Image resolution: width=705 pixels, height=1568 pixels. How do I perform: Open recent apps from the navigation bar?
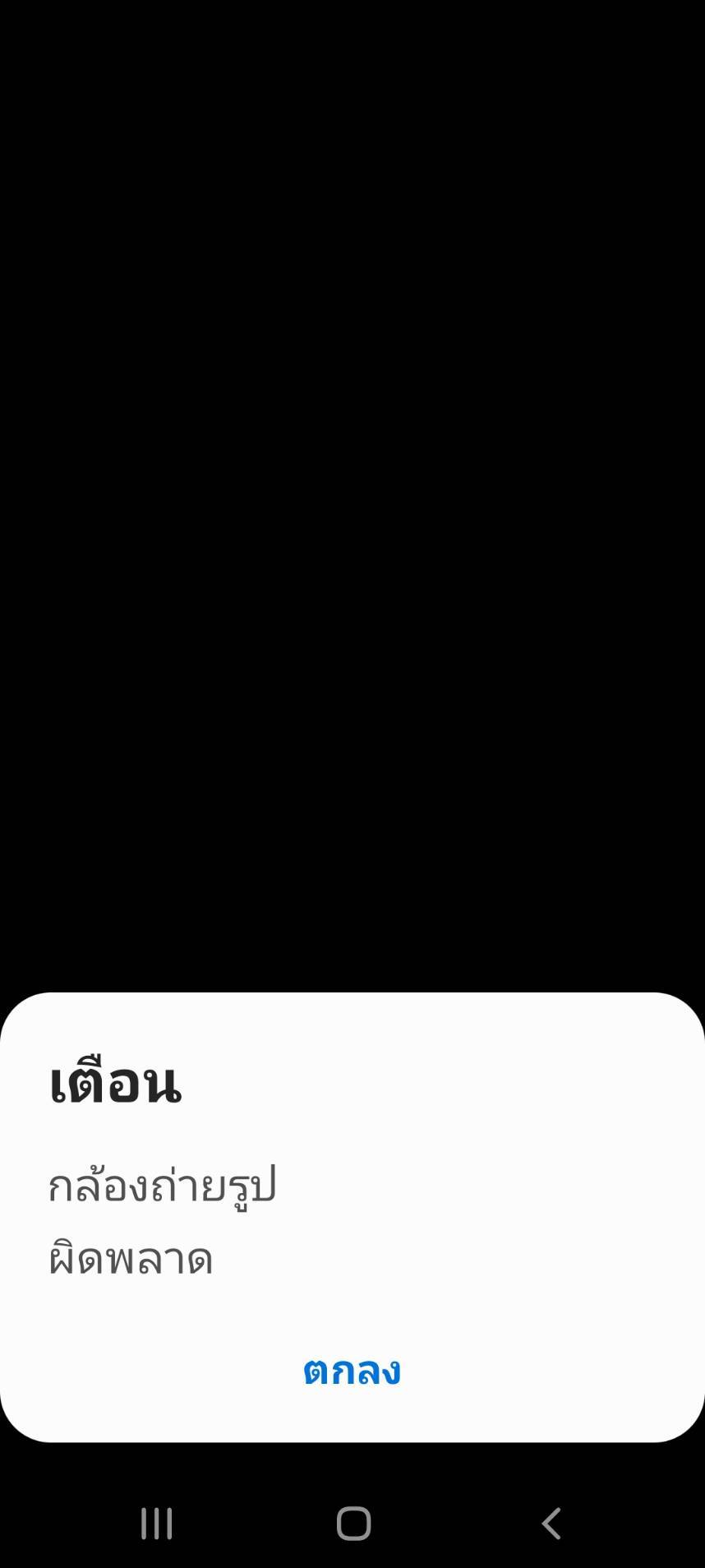(156, 1523)
